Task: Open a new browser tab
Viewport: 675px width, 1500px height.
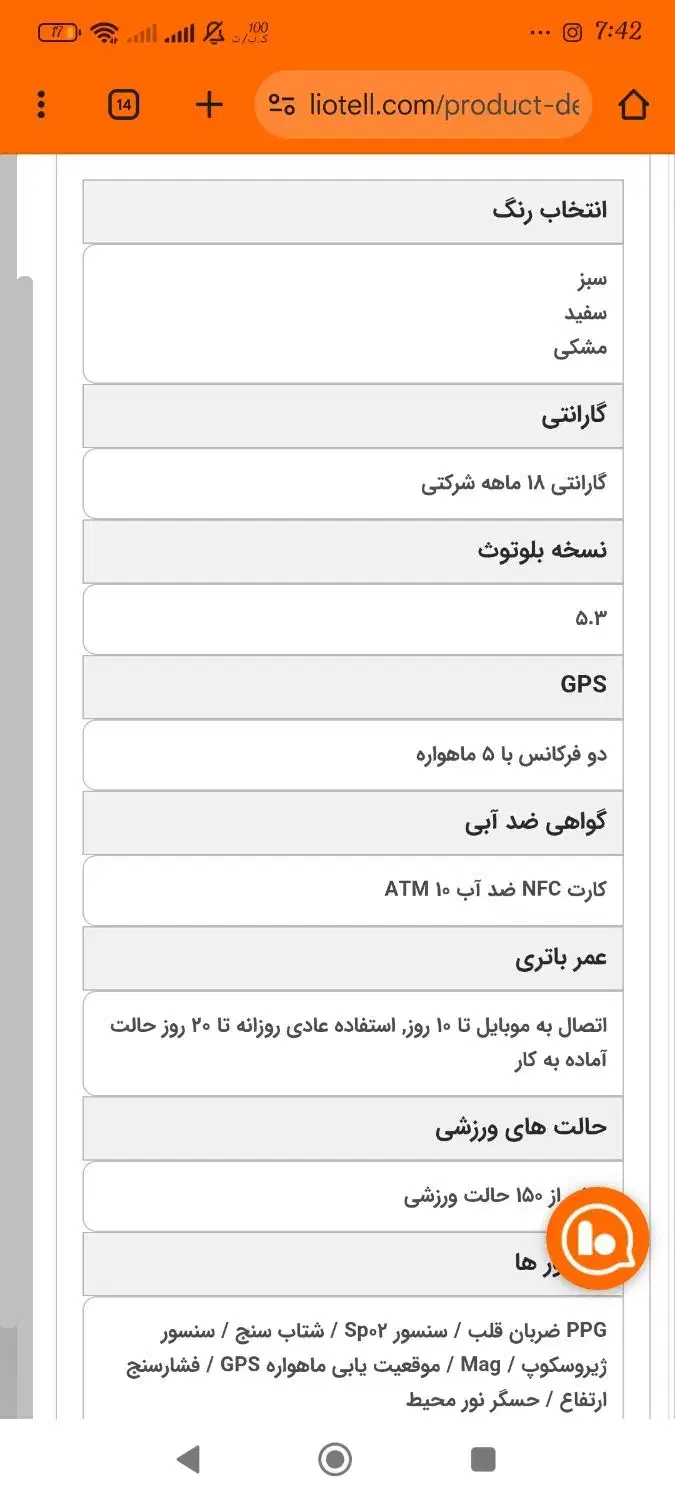Action: click(209, 104)
